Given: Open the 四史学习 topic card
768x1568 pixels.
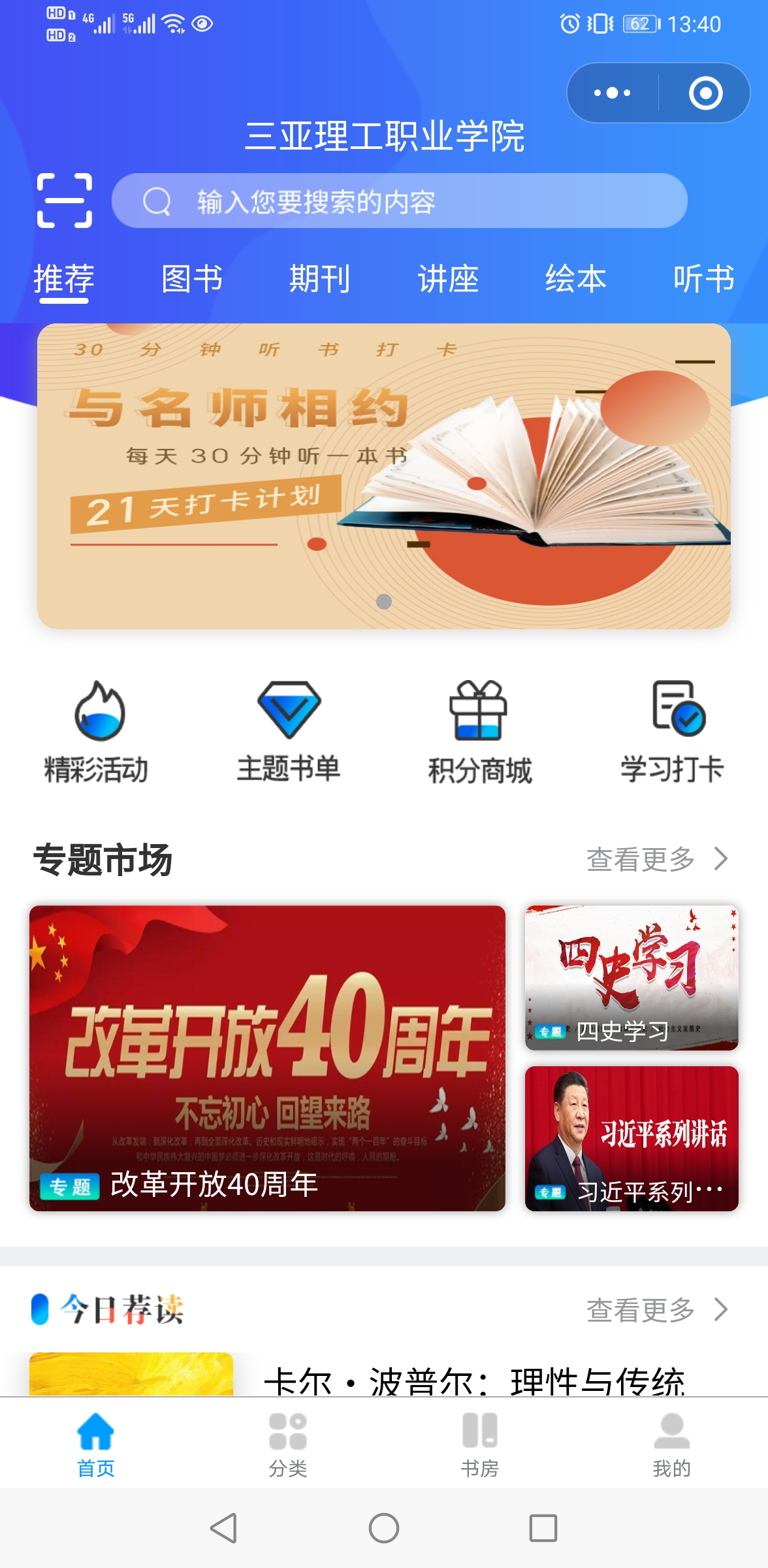Looking at the screenshot, I should pos(632,977).
